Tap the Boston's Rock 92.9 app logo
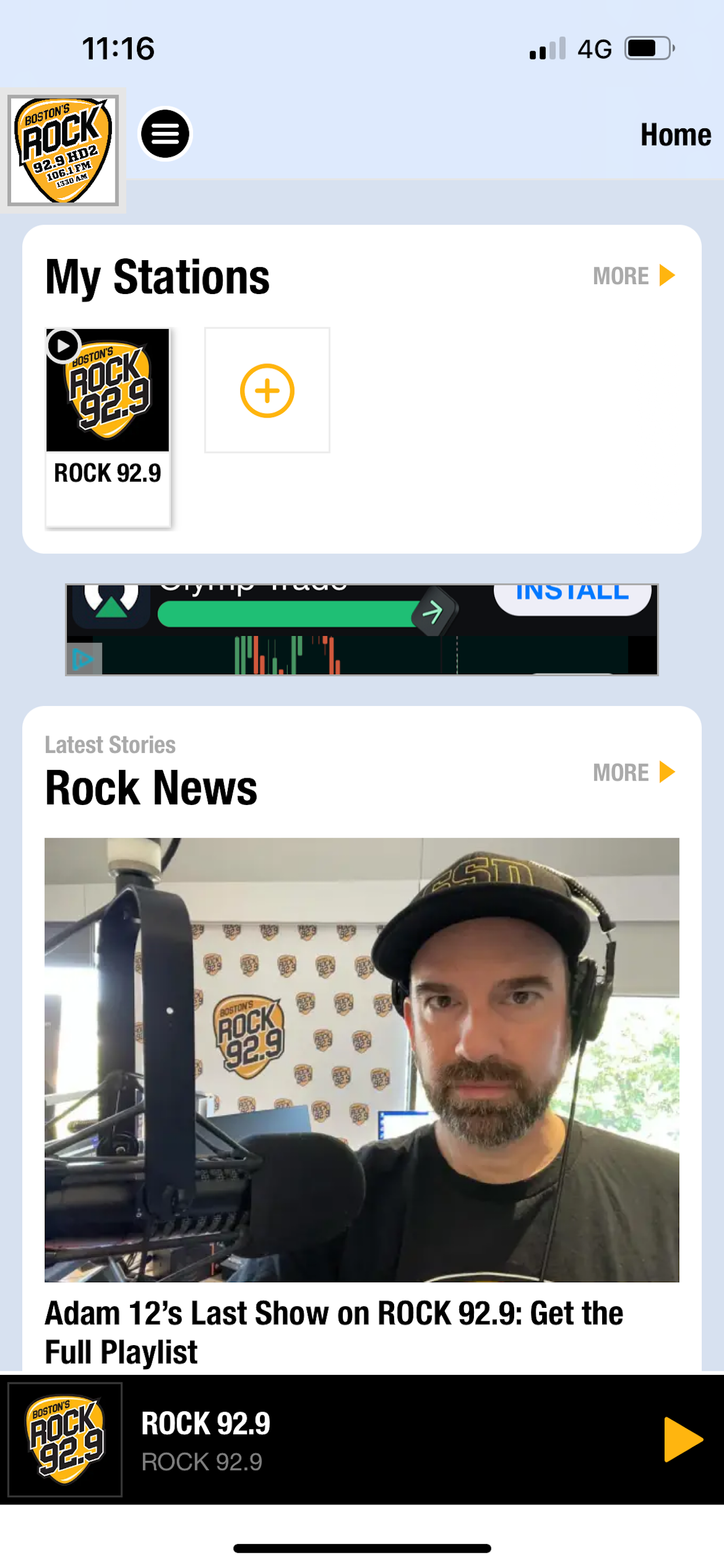This screenshot has height=1568, width=724. pos(64,148)
